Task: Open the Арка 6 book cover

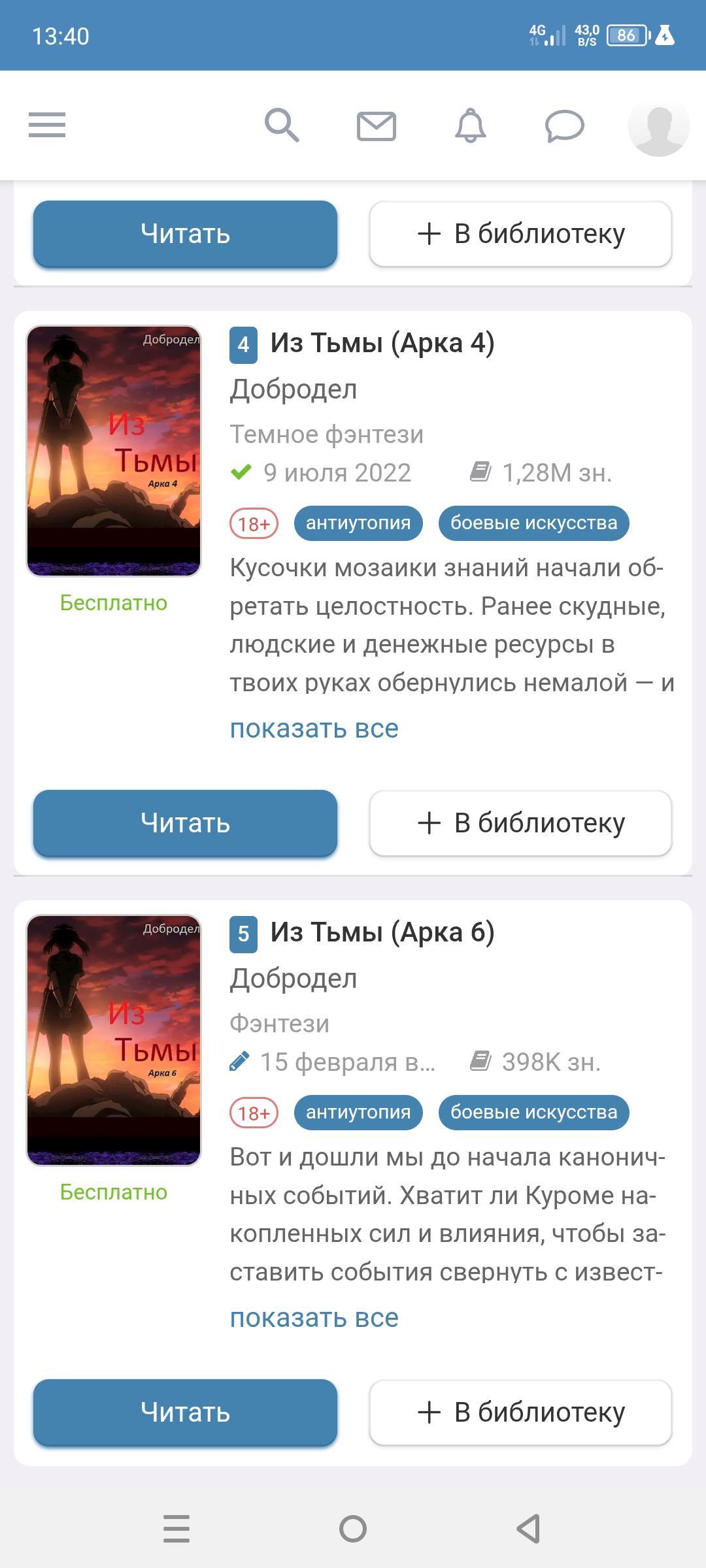Action: (x=113, y=1040)
